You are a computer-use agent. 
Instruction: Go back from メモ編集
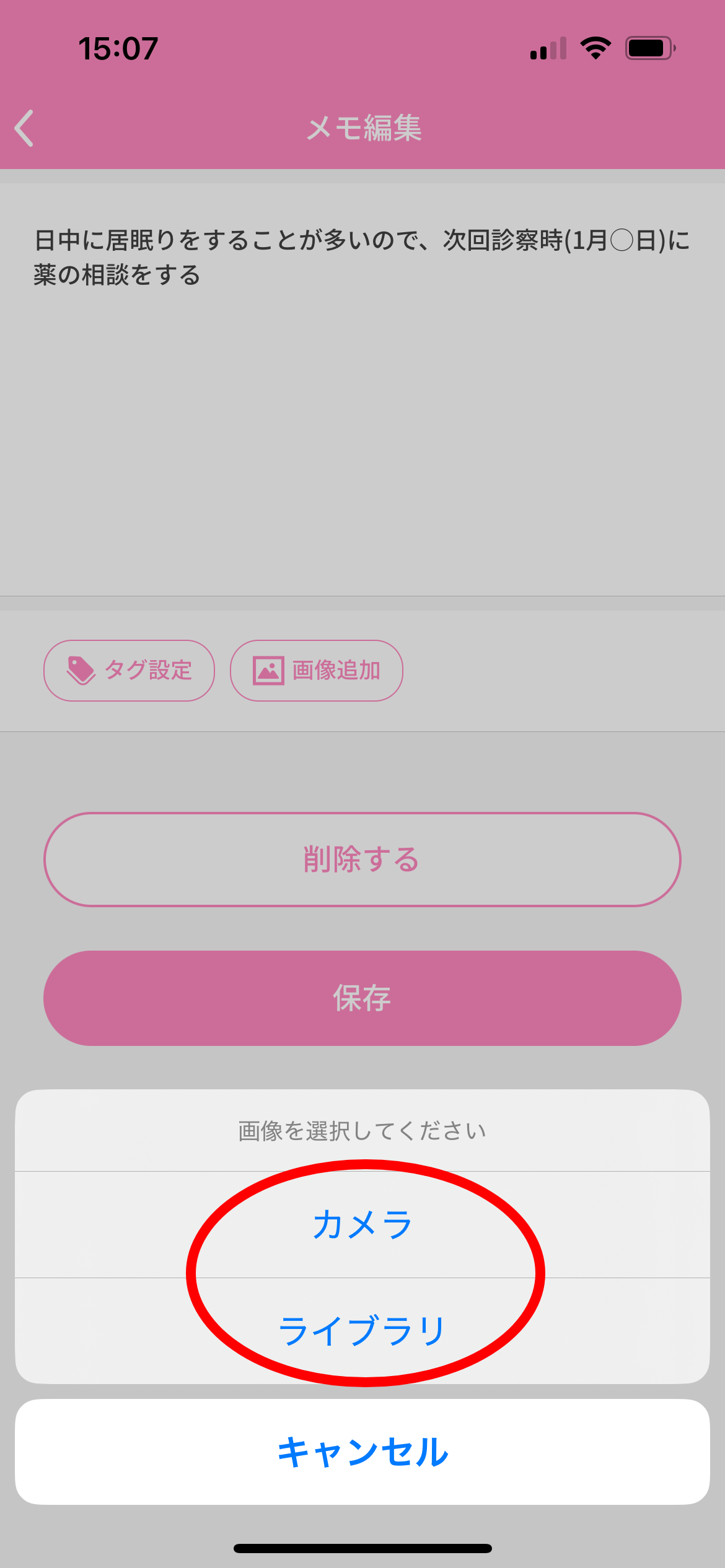(x=25, y=128)
